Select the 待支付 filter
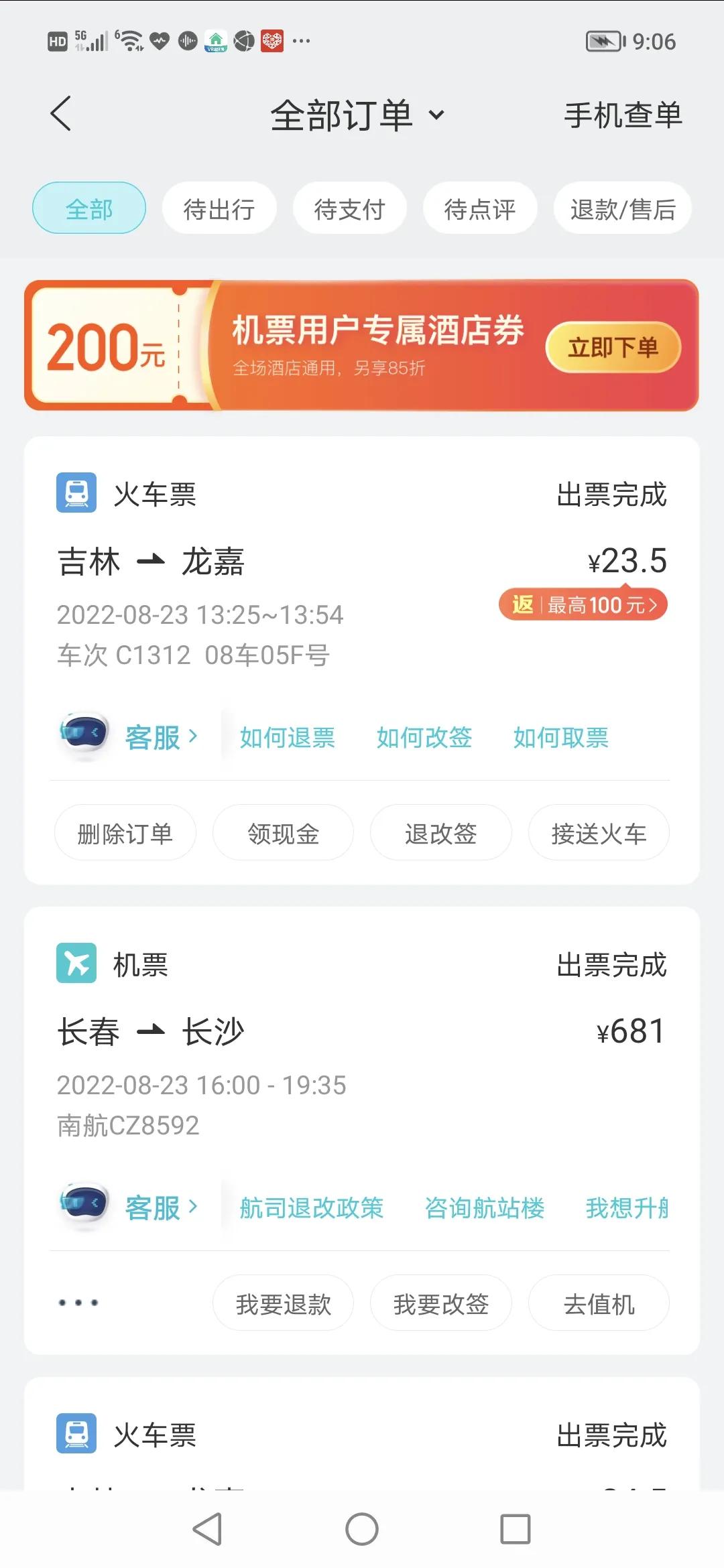This screenshot has width=724, height=1568. pyautogui.click(x=349, y=208)
